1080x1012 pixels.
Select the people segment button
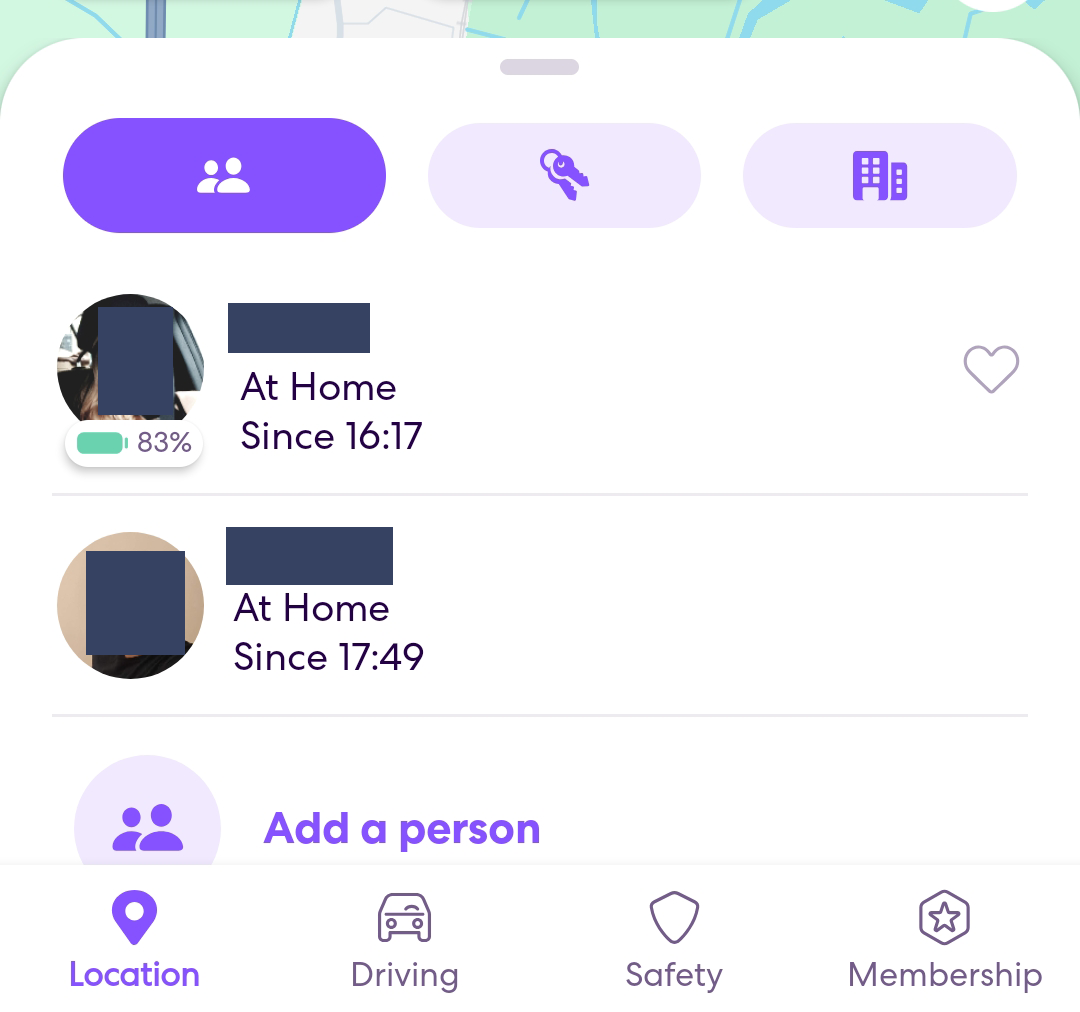[224, 176]
